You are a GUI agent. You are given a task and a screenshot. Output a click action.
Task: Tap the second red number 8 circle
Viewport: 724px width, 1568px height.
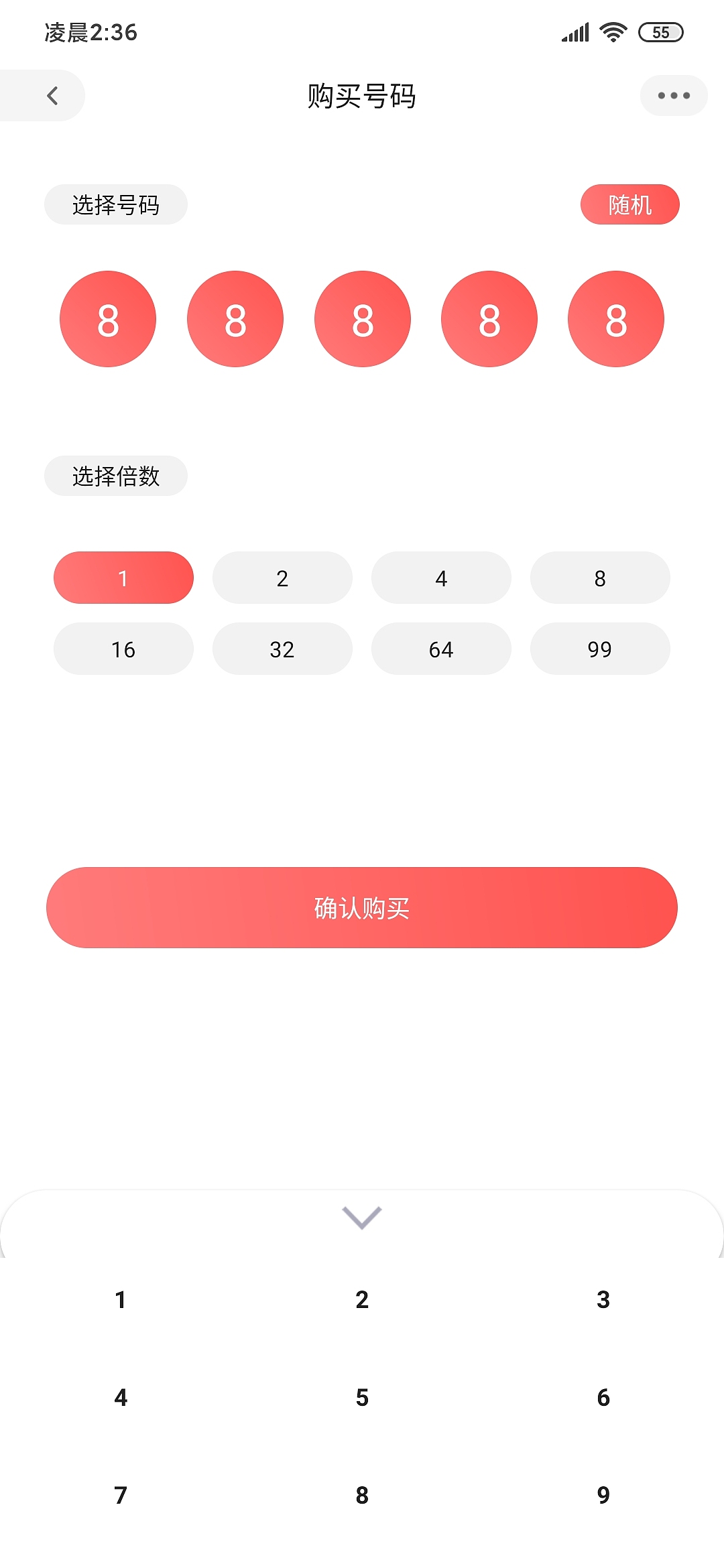(235, 320)
